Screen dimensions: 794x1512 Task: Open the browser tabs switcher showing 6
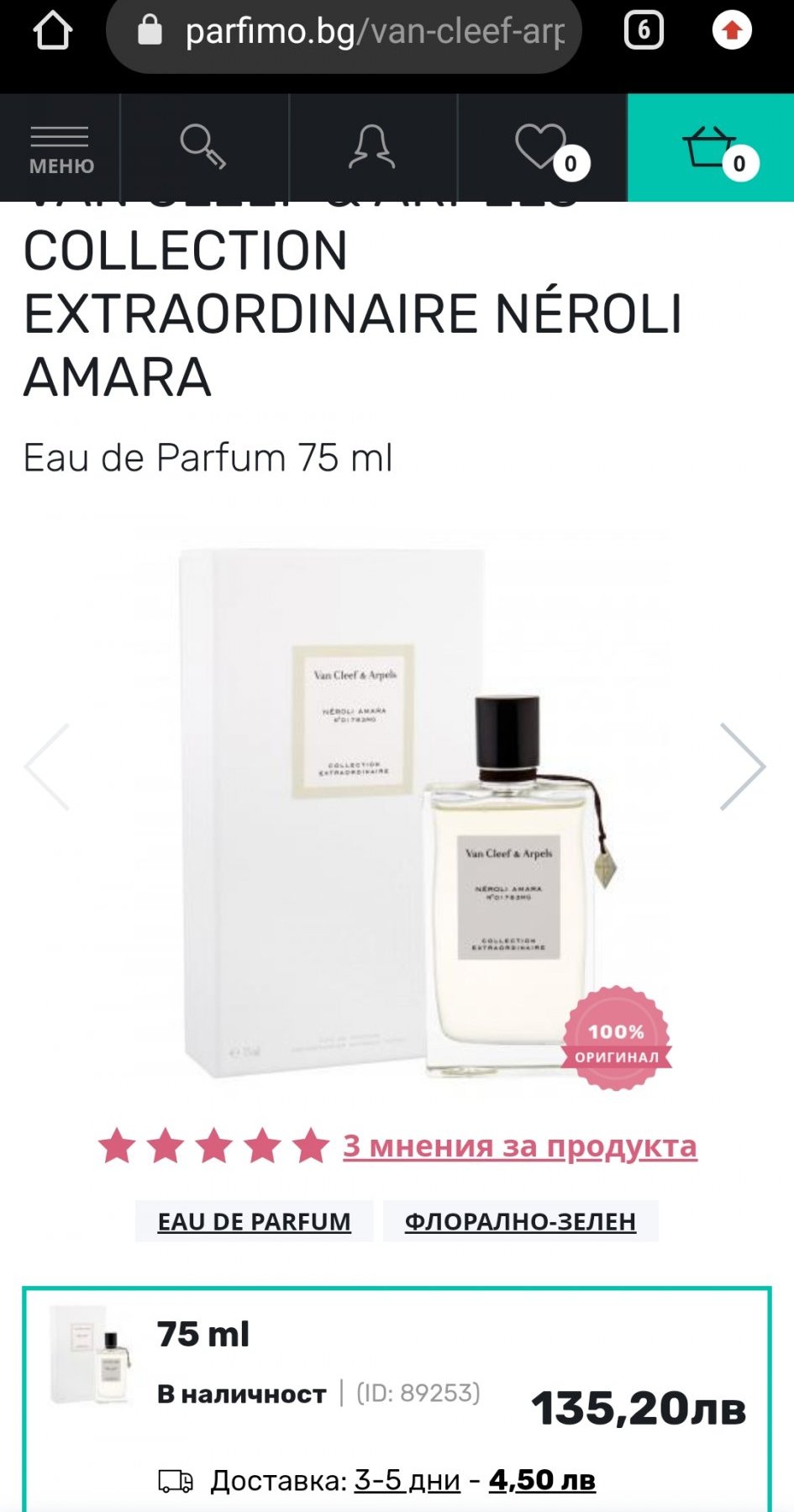coord(644,31)
